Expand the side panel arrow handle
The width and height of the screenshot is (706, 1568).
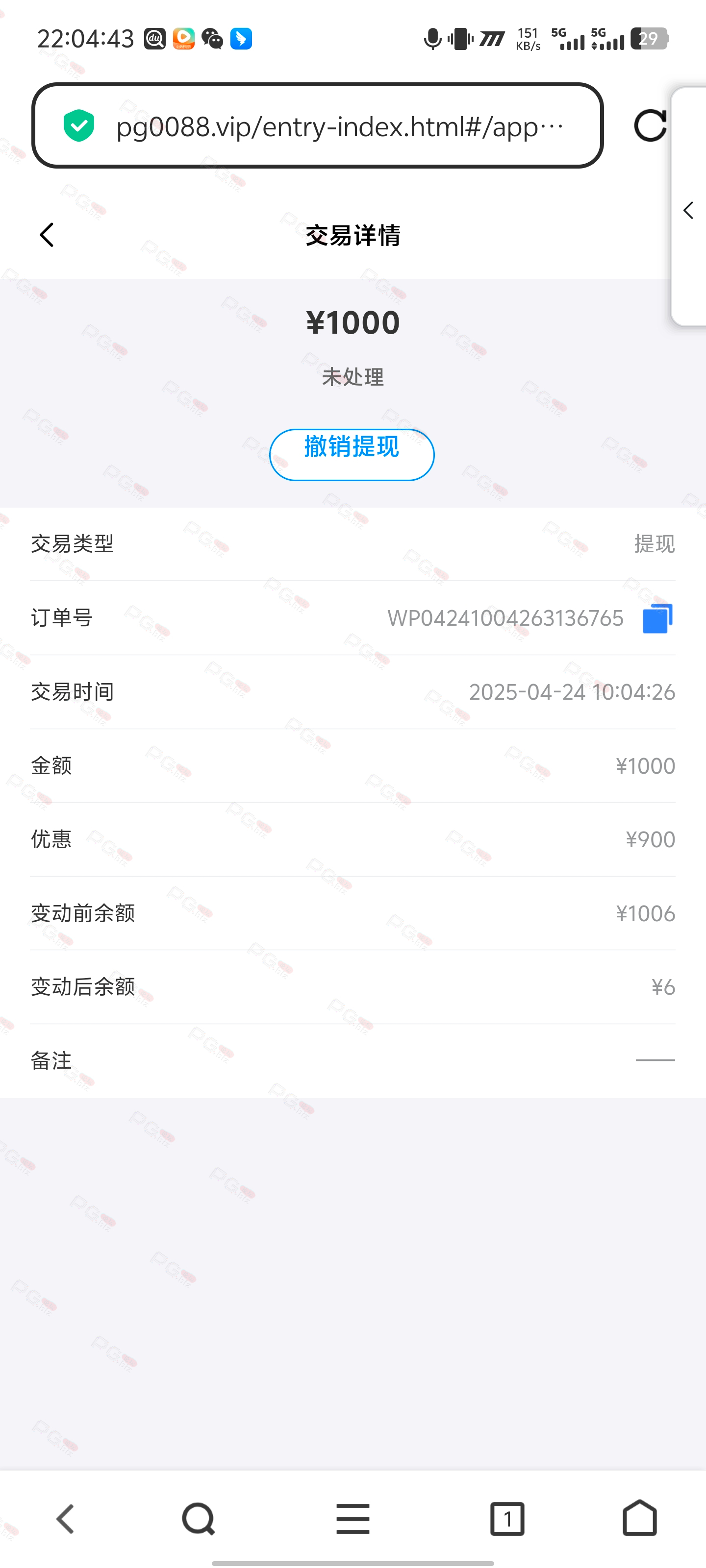click(x=688, y=211)
